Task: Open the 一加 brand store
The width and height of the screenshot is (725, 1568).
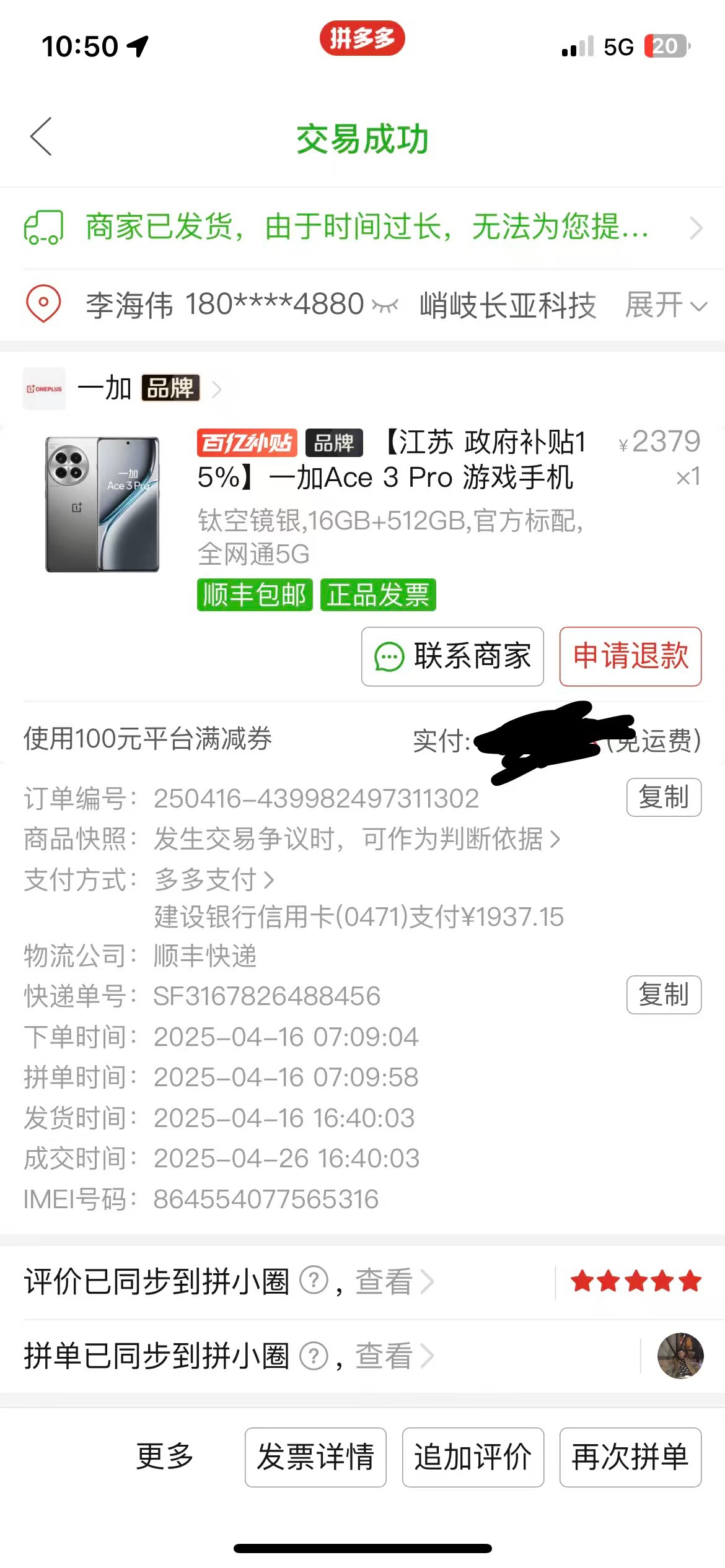Action: coord(136,389)
